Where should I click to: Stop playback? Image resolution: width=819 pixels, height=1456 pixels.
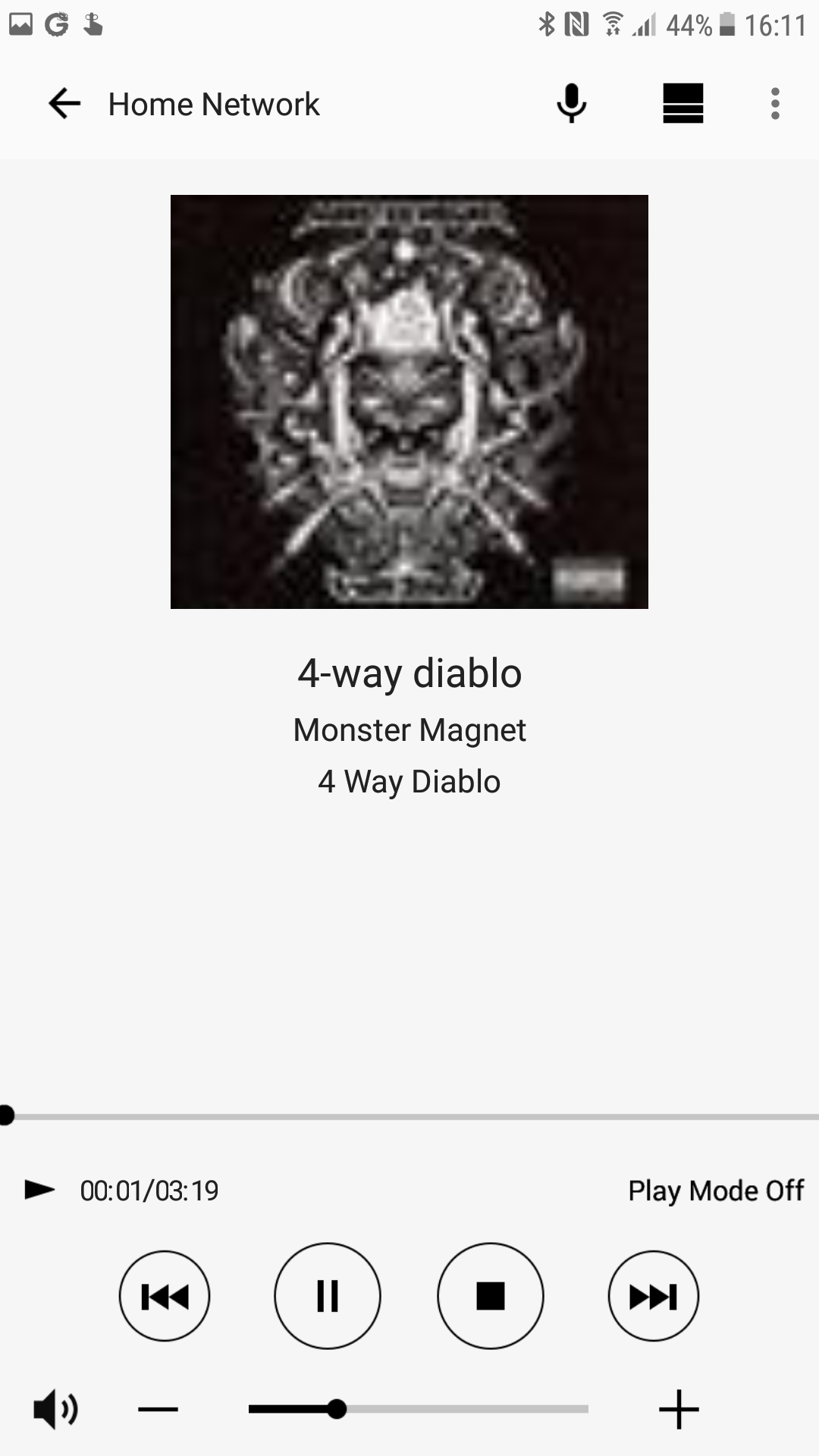point(491,1296)
